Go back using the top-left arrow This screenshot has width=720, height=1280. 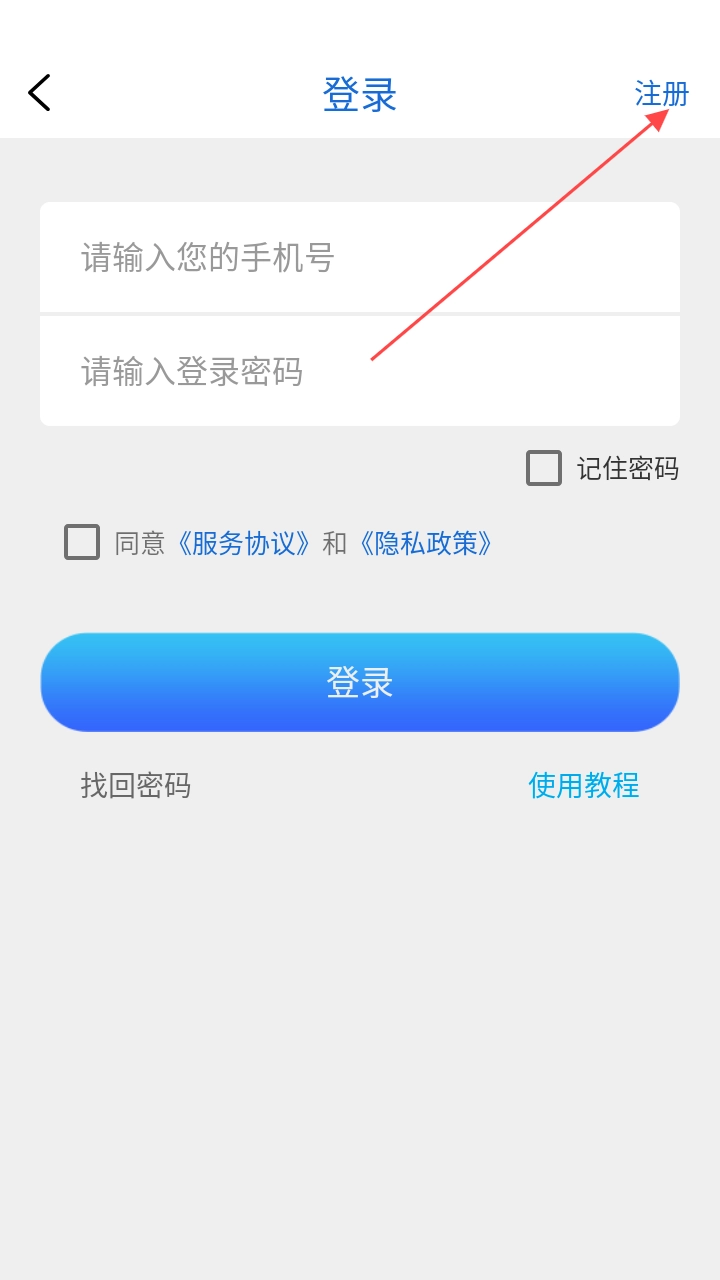[x=39, y=93]
